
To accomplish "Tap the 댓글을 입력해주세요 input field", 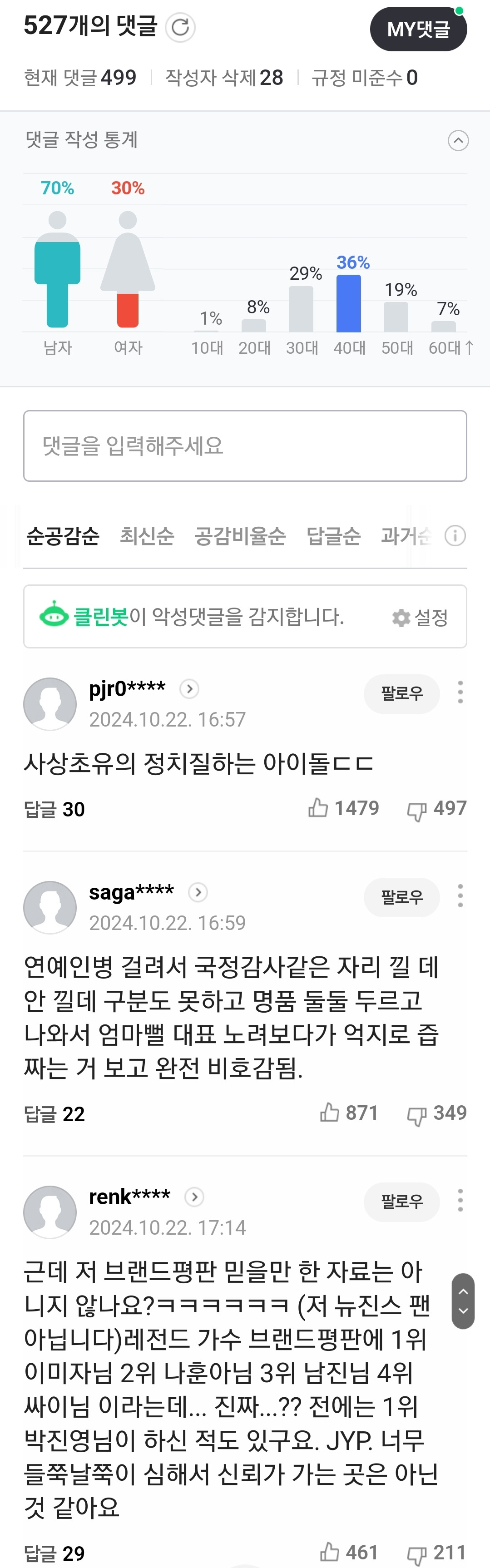I will point(245,445).
